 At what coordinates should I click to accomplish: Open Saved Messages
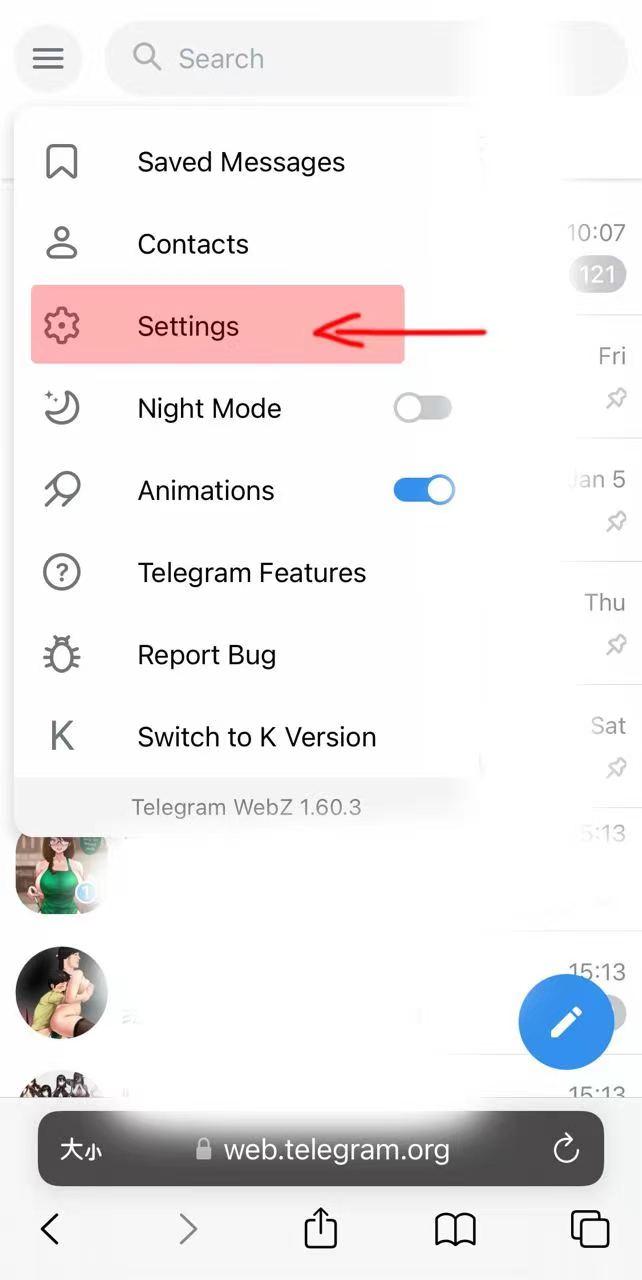point(240,162)
